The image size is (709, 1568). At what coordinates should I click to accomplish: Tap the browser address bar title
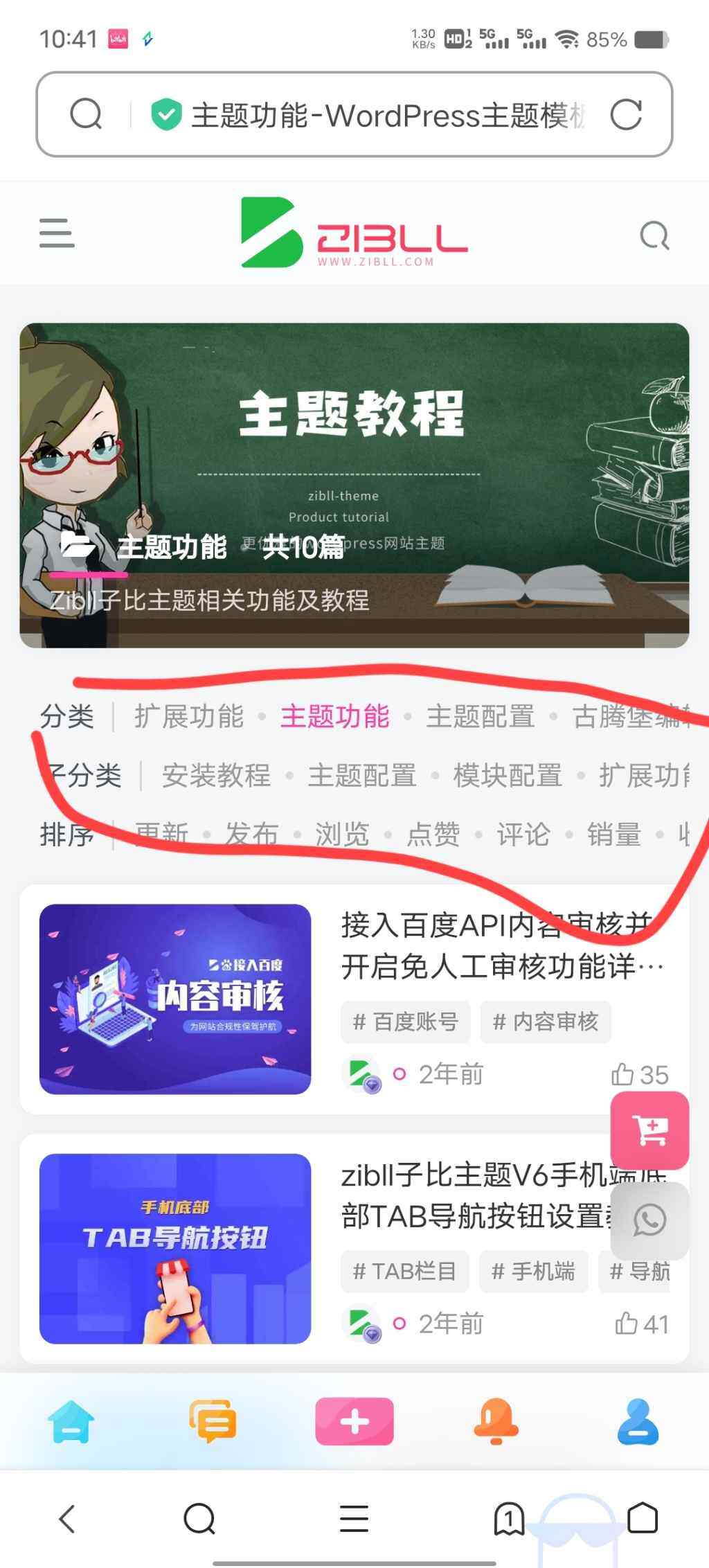388,115
